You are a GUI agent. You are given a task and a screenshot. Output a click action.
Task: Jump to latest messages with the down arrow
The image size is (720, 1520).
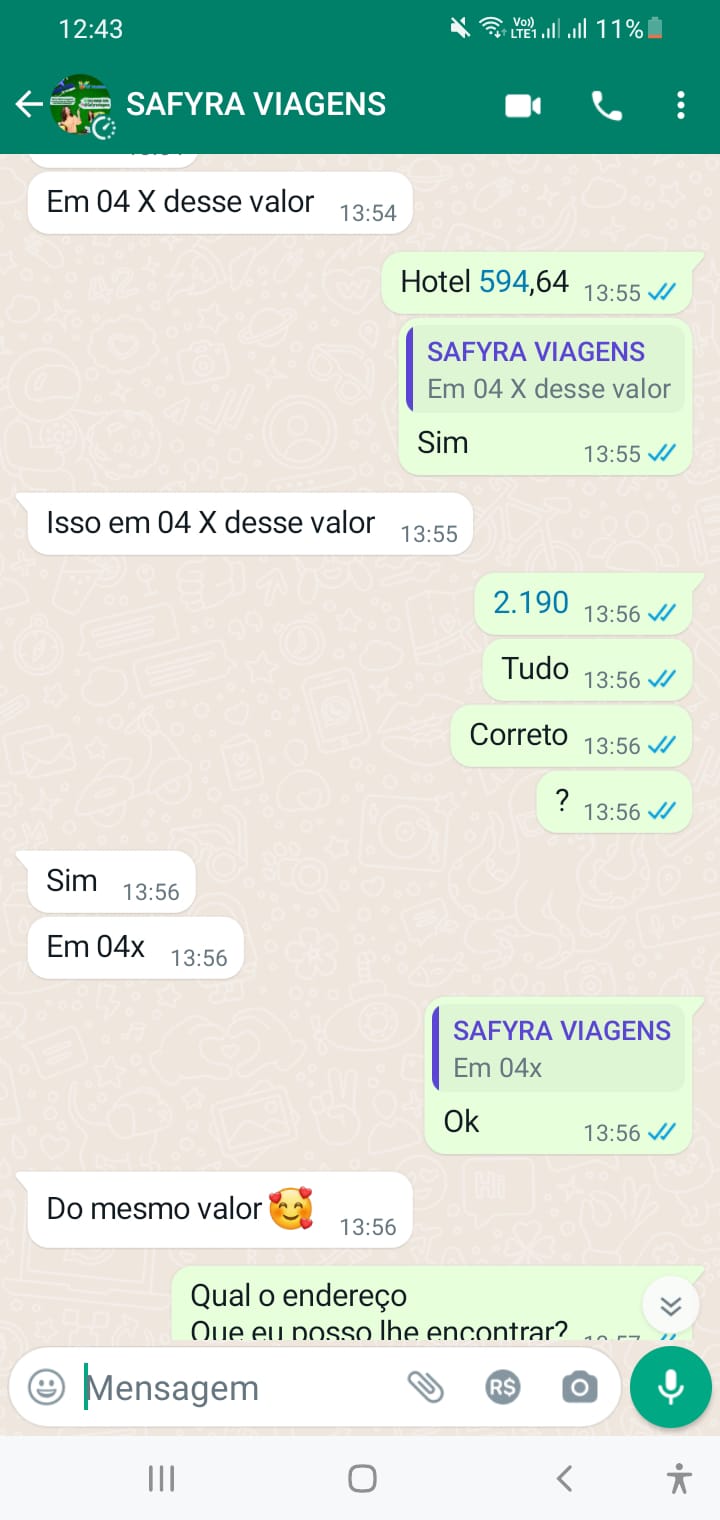tap(670, 1305)
